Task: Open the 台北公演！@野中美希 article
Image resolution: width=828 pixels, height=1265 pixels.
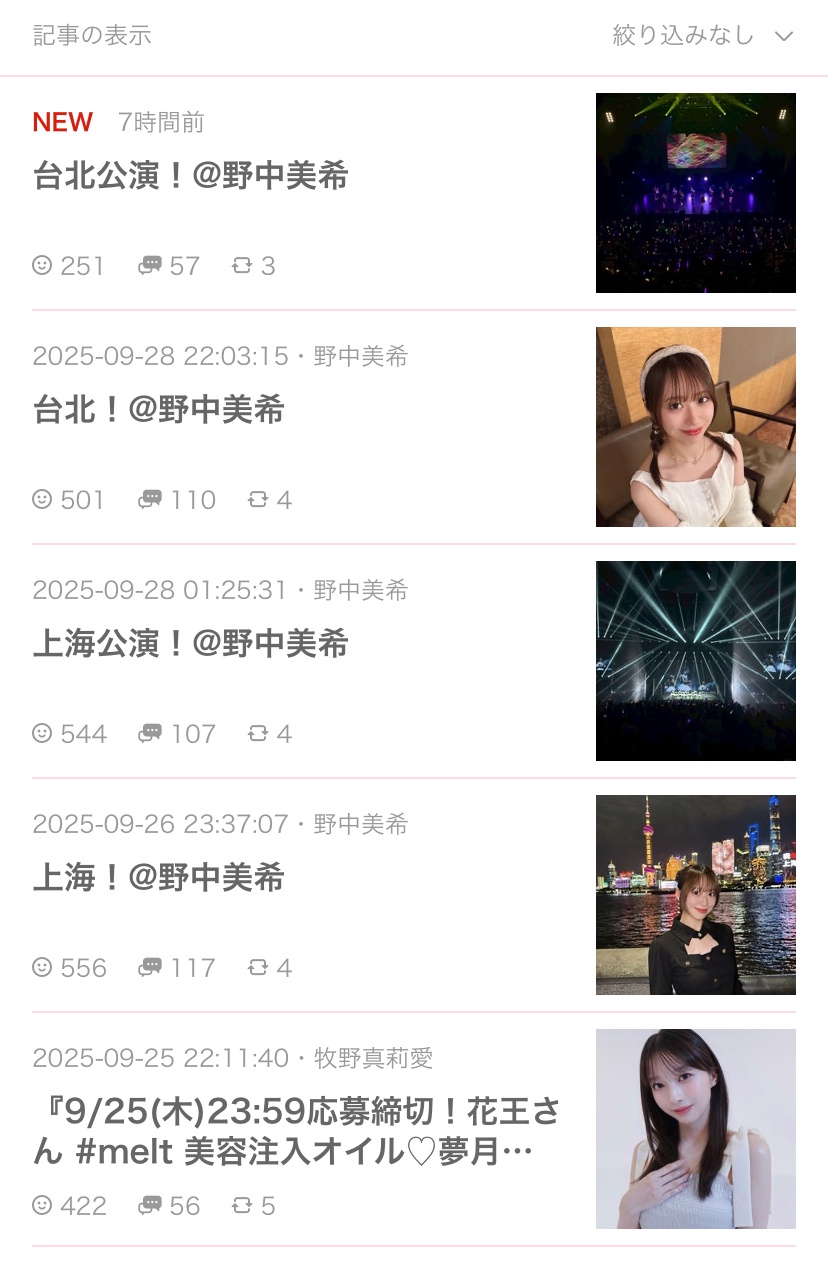Action: pyautogui.click(x=191, y=177)
